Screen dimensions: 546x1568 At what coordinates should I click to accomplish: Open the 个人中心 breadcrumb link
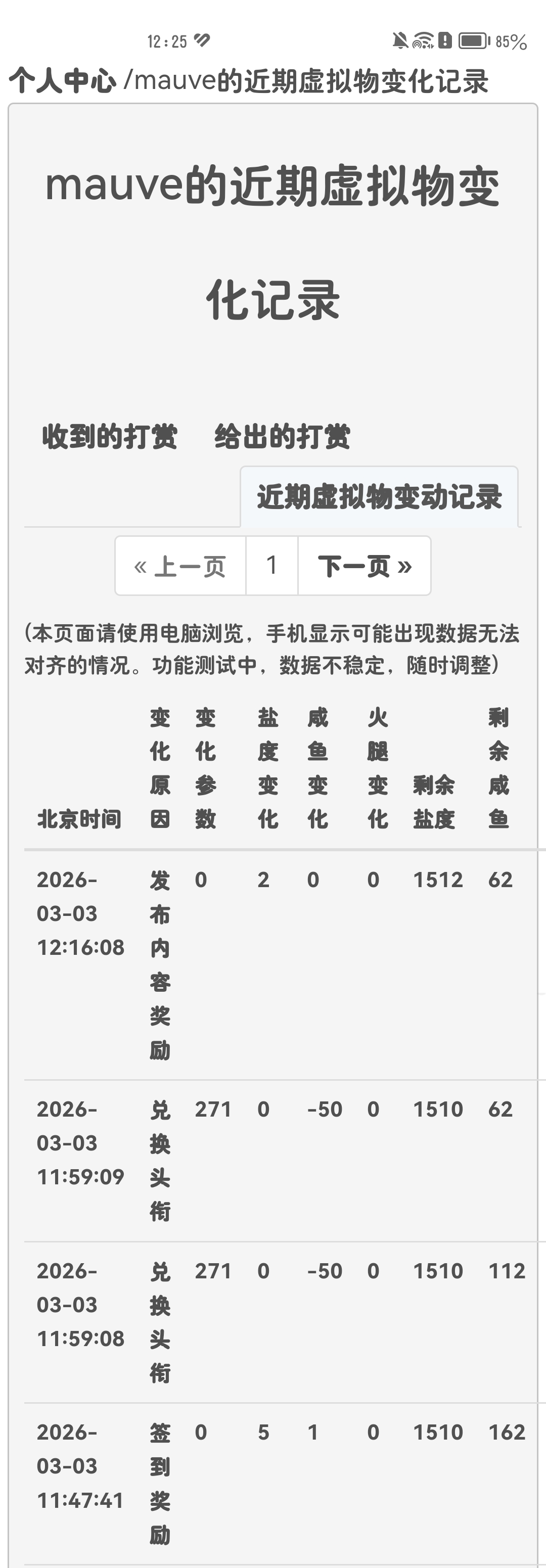[62, 81]
